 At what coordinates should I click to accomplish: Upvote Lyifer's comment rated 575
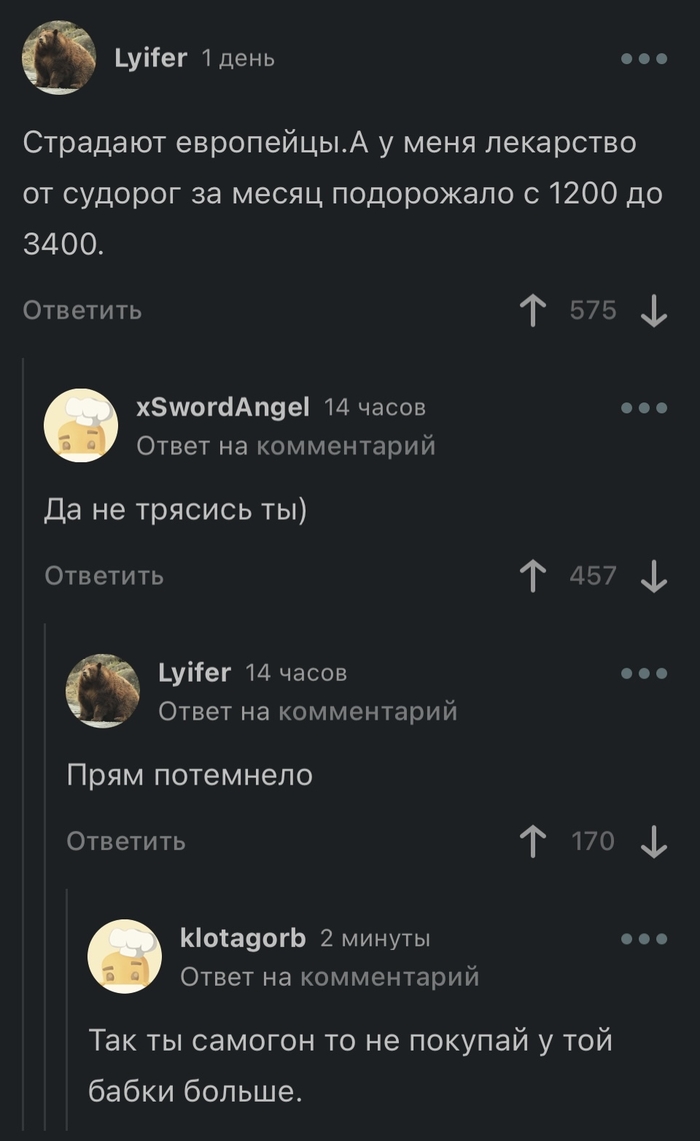click(x=534, y=310)
